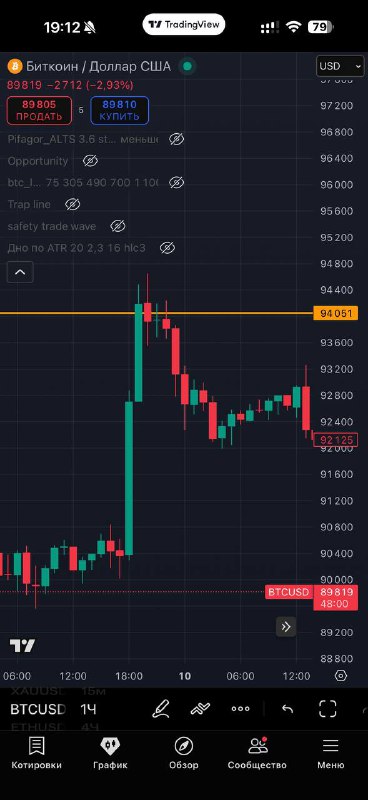Open chart settings gear on the time axis

tap(341, 676)
